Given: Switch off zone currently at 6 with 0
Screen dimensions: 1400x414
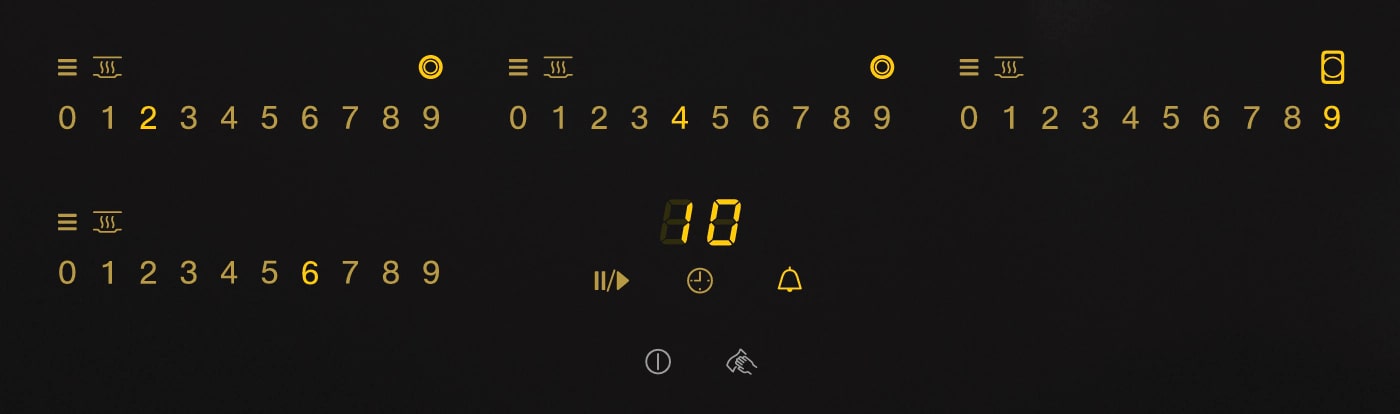Looking at the screenshot, I should [67, 273].
